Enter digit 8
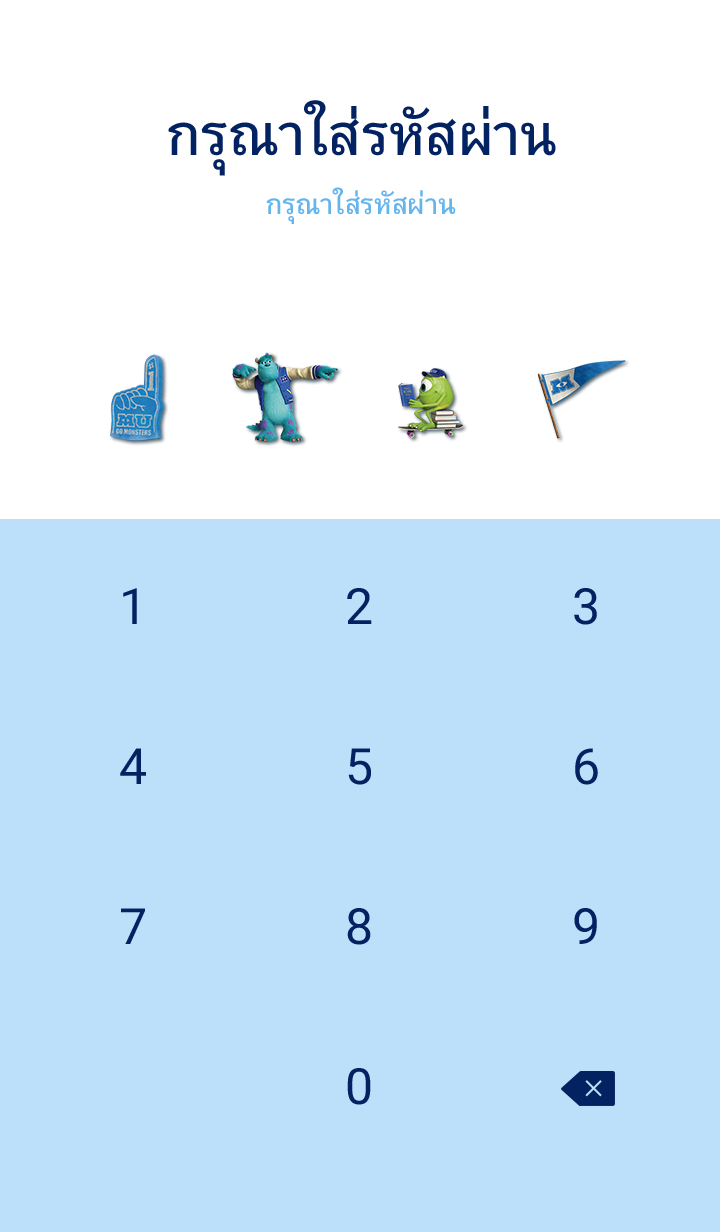Screen dimensions: 720x1232 tap(359, 927)
